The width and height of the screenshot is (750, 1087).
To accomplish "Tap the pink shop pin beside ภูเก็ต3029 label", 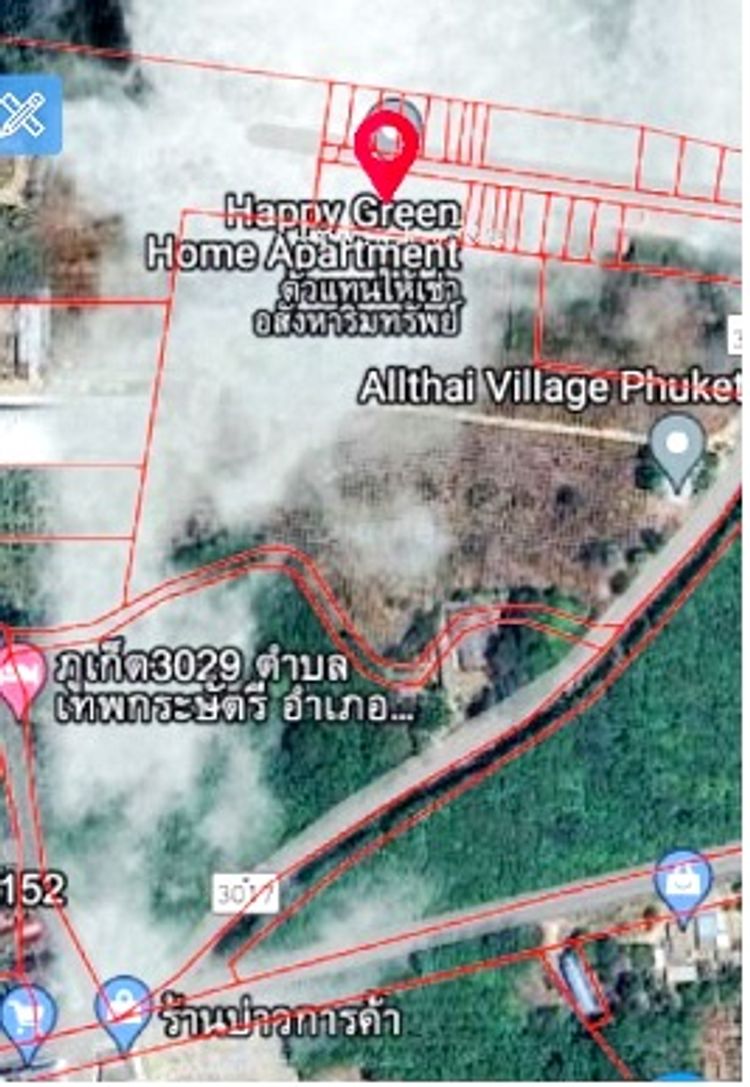I will click(x=18, y=677).
